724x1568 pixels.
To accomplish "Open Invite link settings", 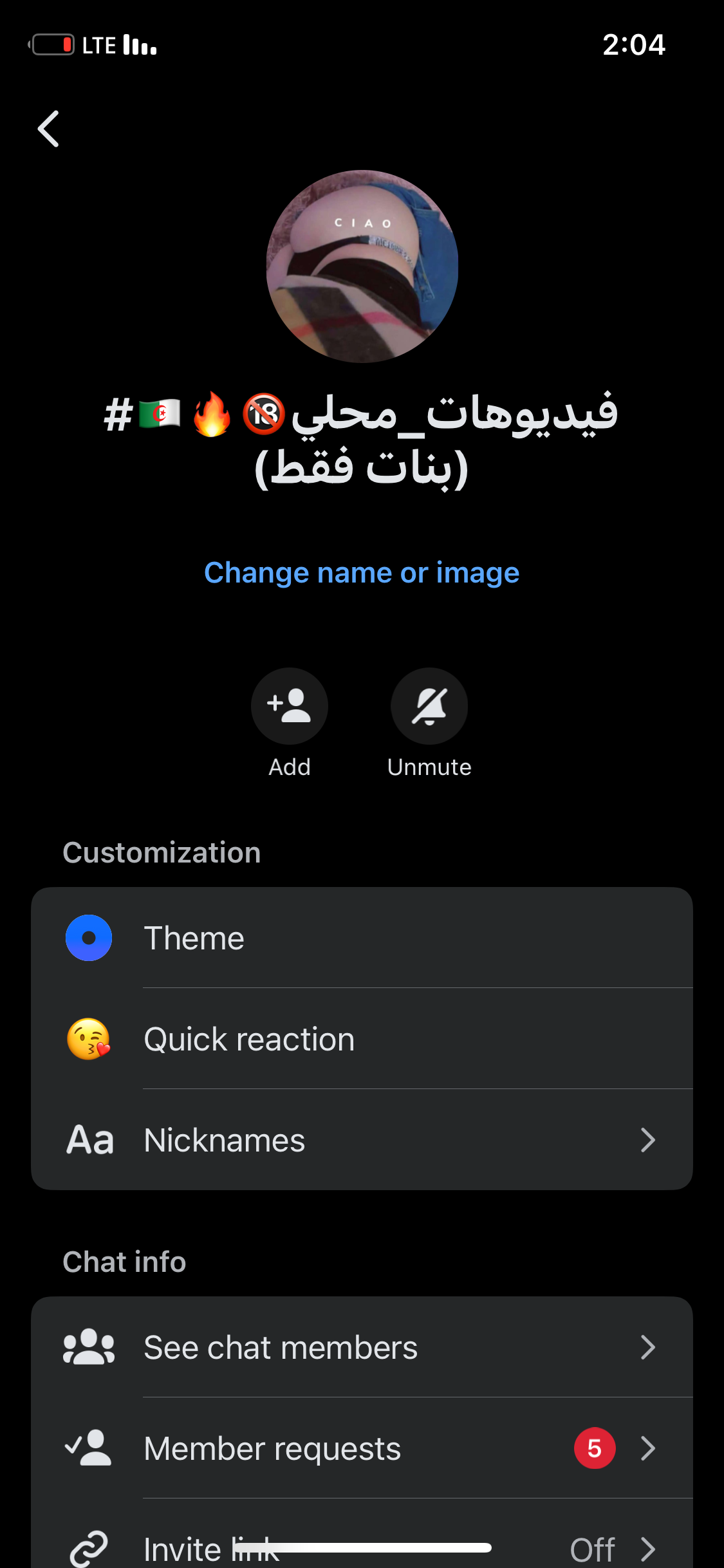I will point(362,1545).
